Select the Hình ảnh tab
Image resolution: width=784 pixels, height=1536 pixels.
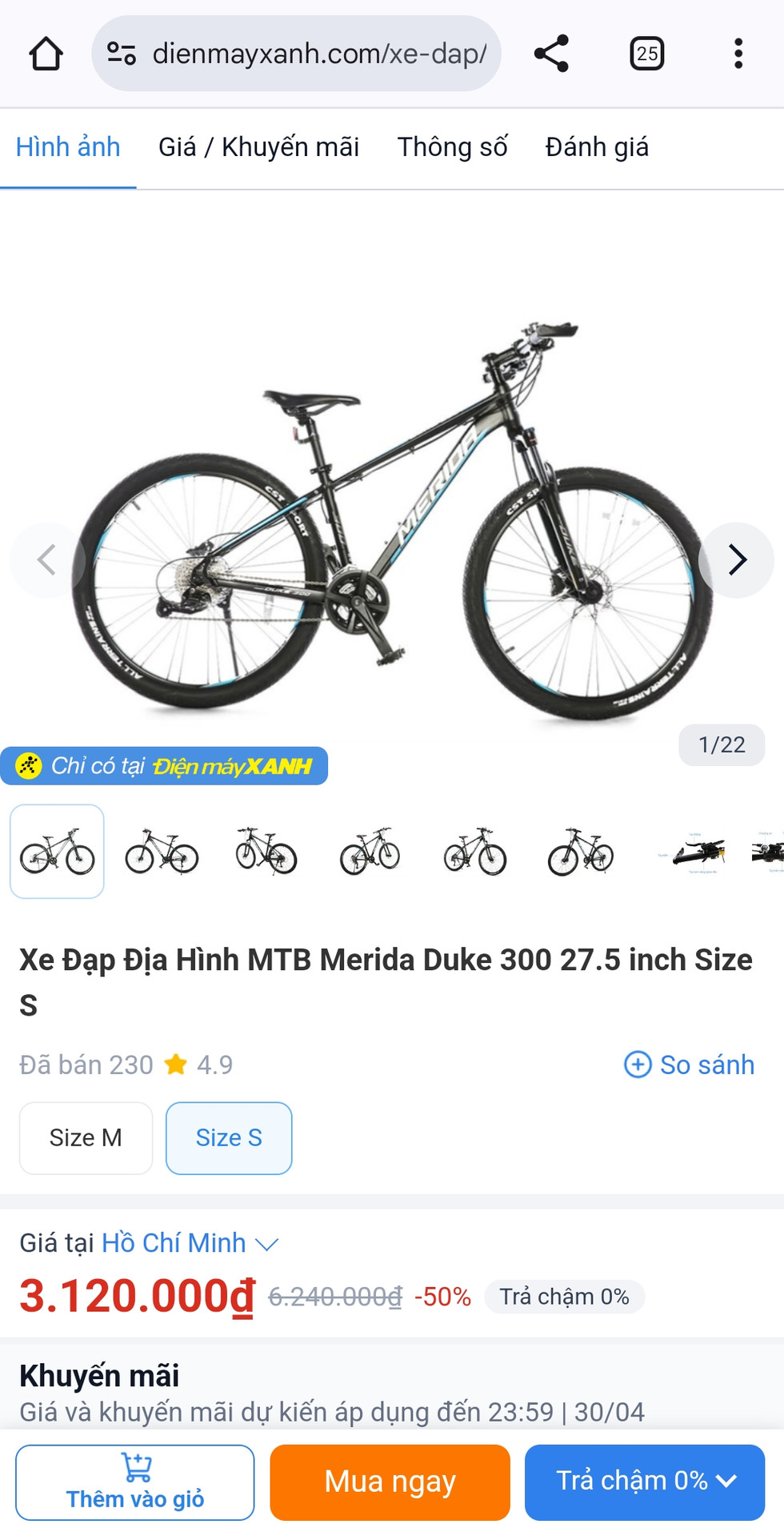pyautogui.click(x=68, y=147)
